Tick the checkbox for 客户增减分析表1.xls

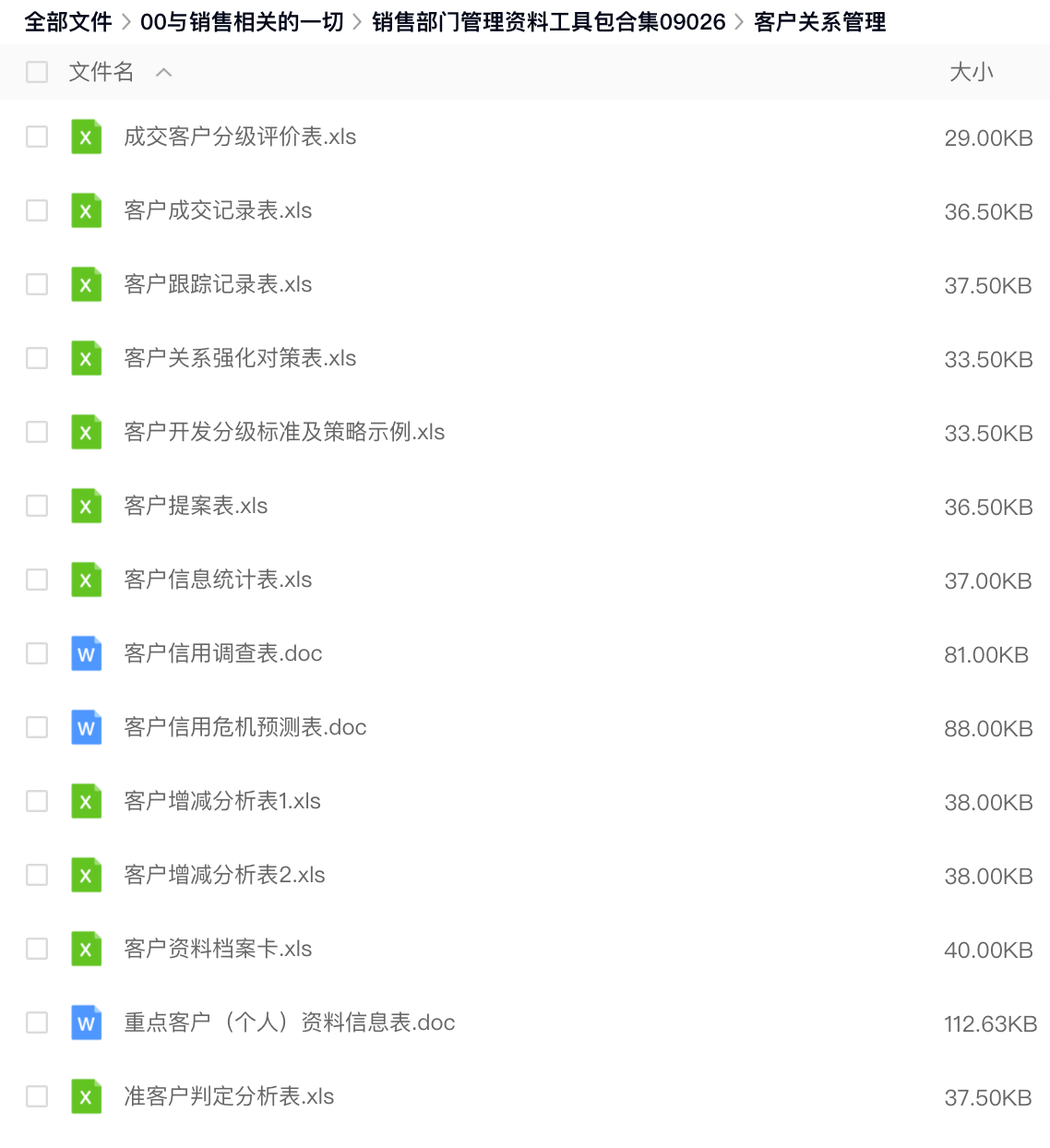pos(37,801)
